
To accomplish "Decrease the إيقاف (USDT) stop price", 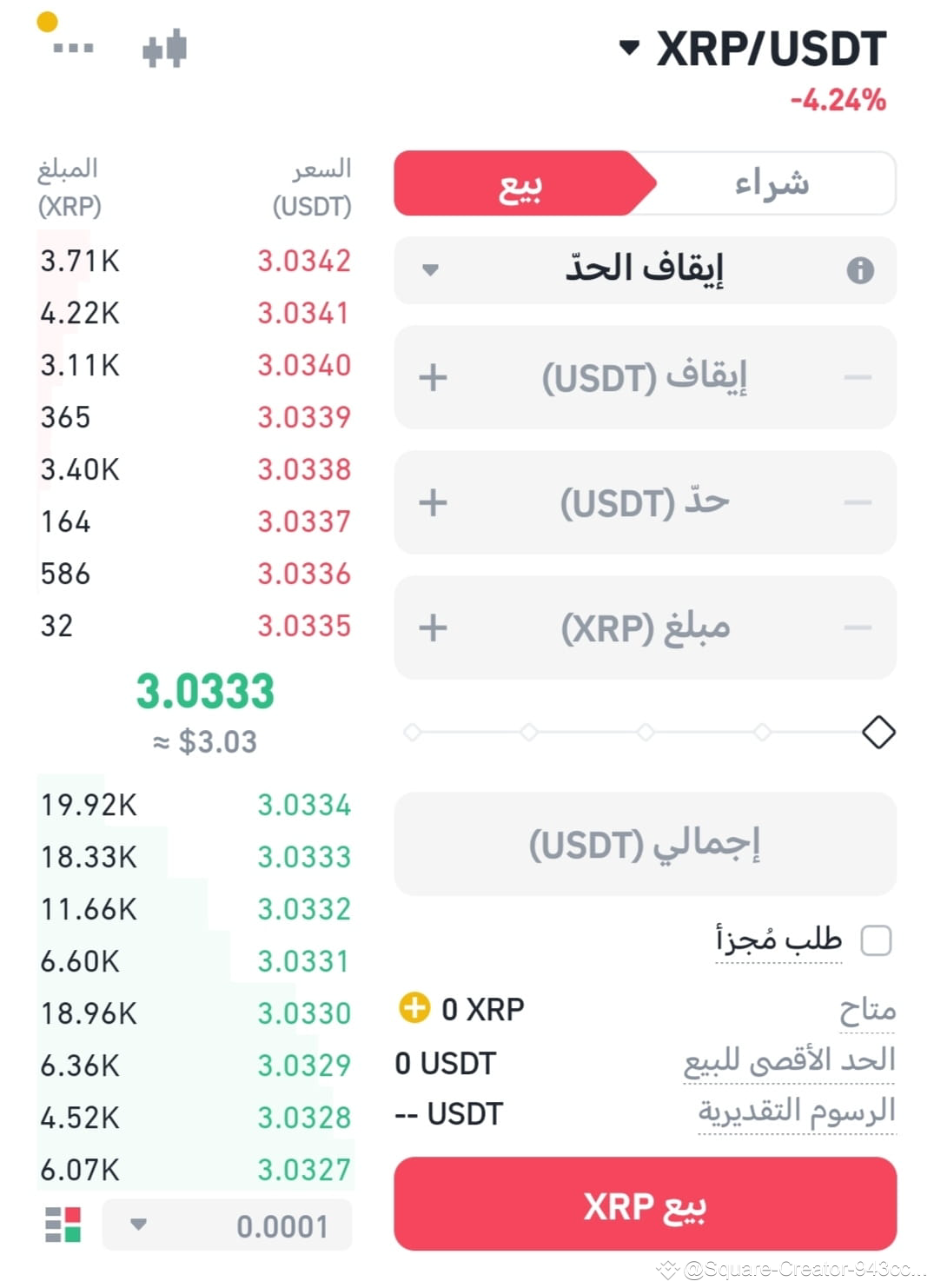I will tap(858, 378).
